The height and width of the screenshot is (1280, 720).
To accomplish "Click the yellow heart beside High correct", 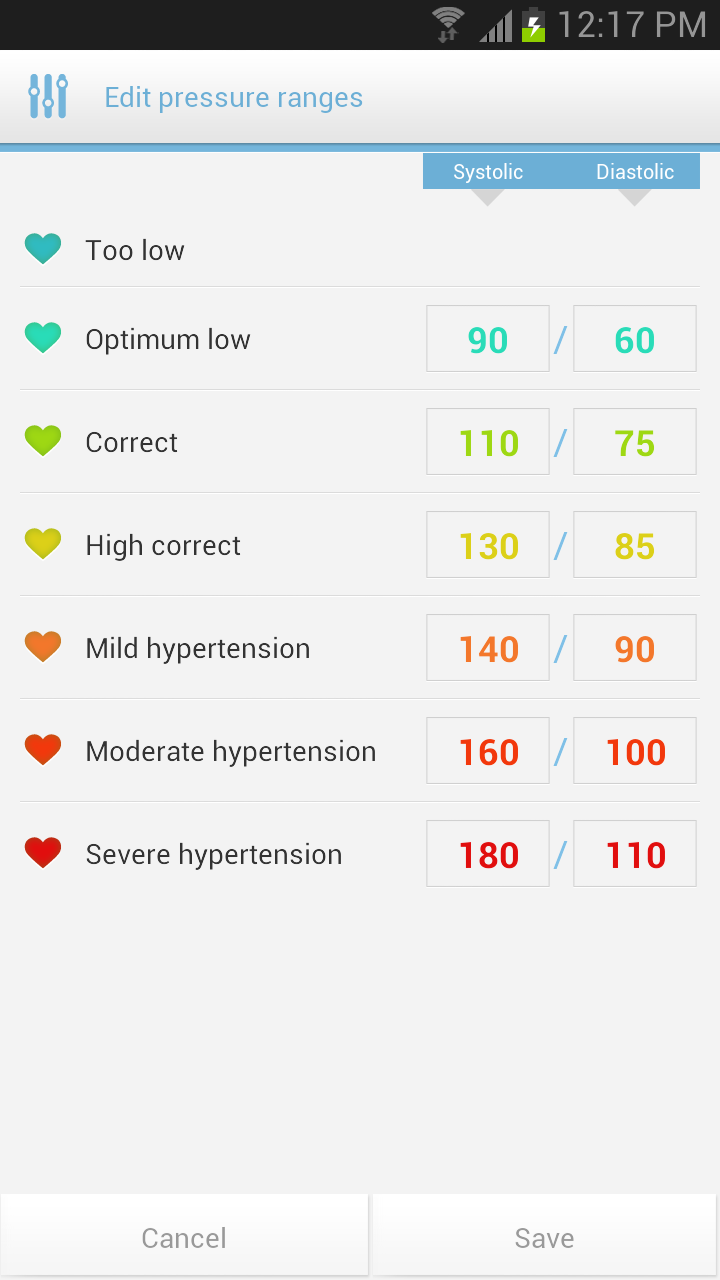I will (43, 544).
